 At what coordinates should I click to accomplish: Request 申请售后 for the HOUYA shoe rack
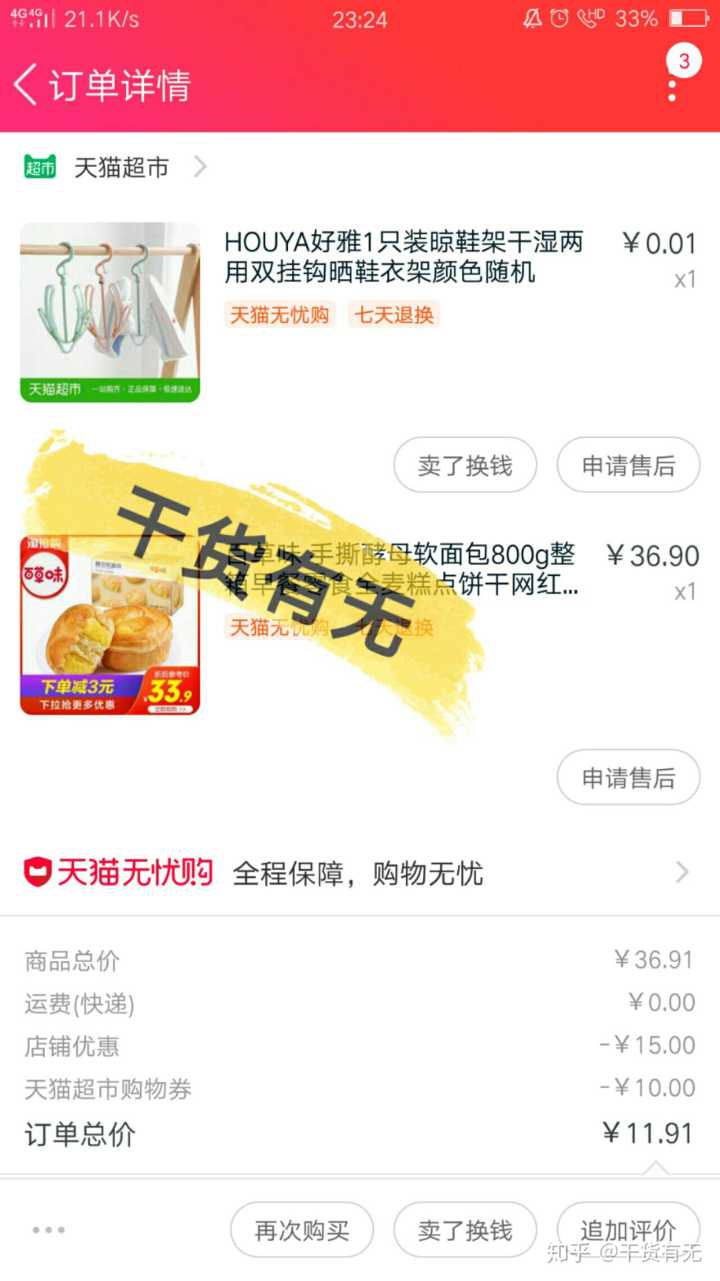click(x=628, y=465)
